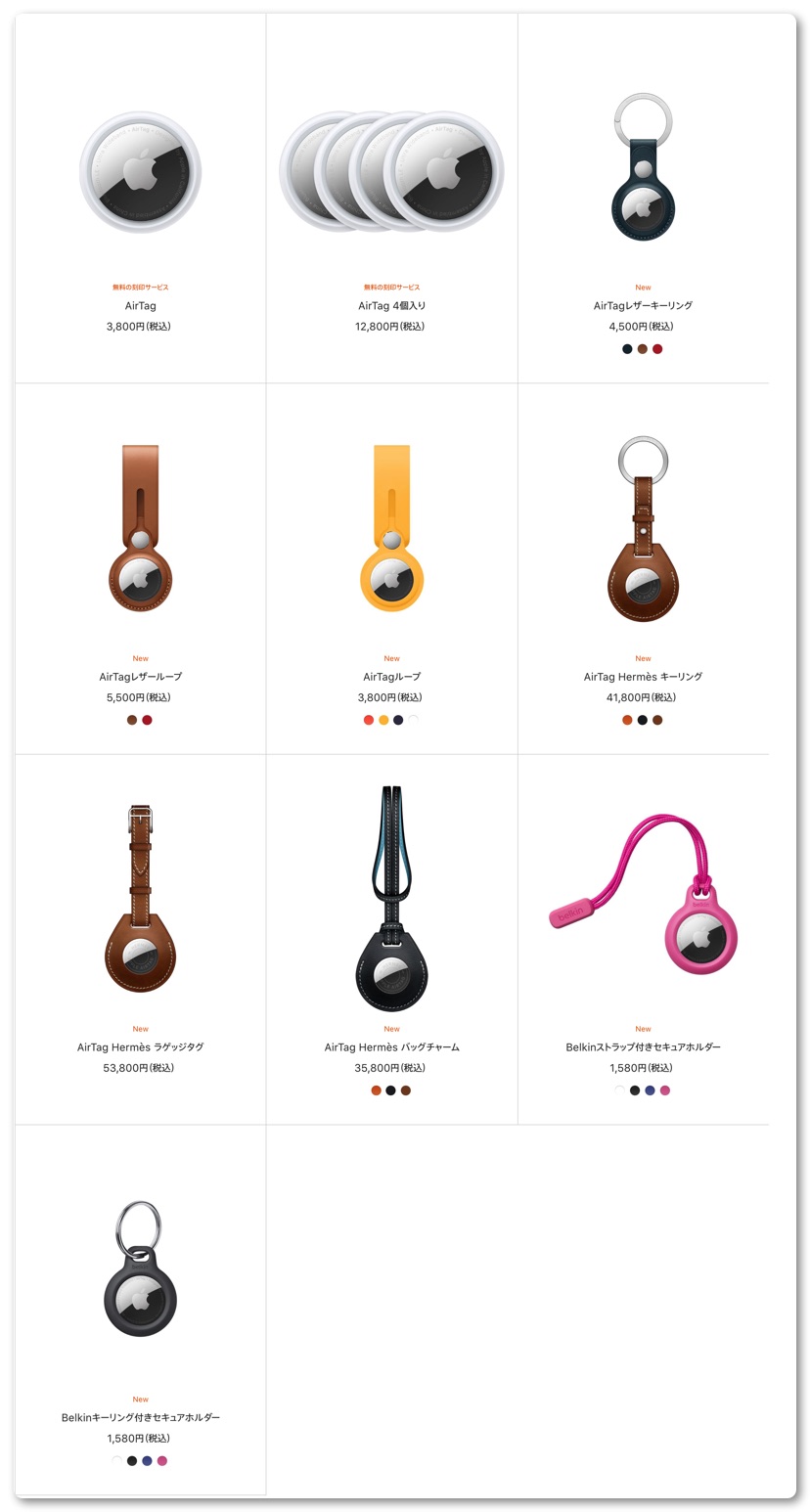The image size is (810, 1512).
Task: Pick pink swatch for Belkinストラップ付きセキュアホルダー
Action: 665,1090
